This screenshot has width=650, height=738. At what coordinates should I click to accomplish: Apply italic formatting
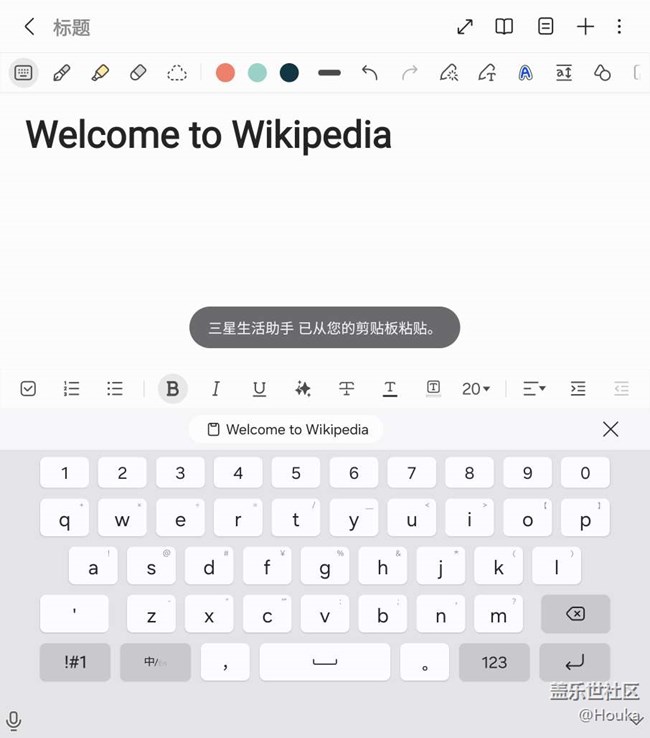point(216,389)
